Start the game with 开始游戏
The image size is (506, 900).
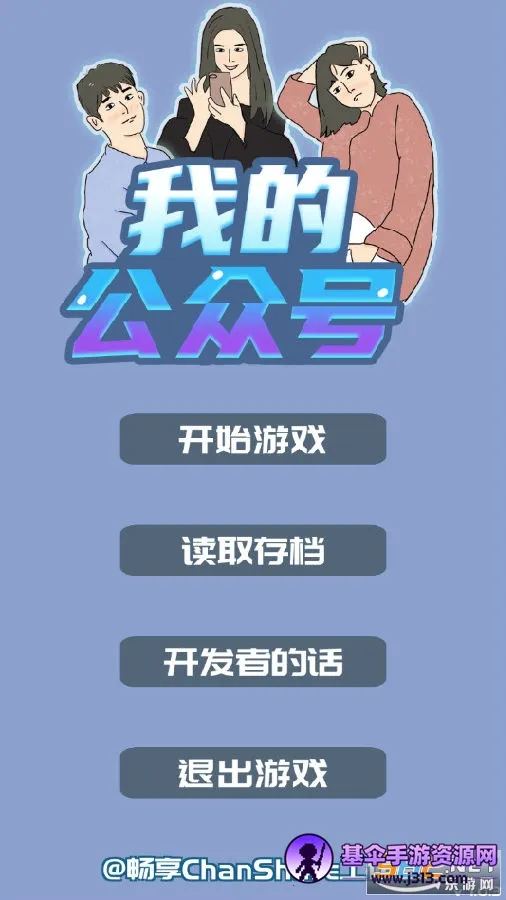(x=252, y=439)
